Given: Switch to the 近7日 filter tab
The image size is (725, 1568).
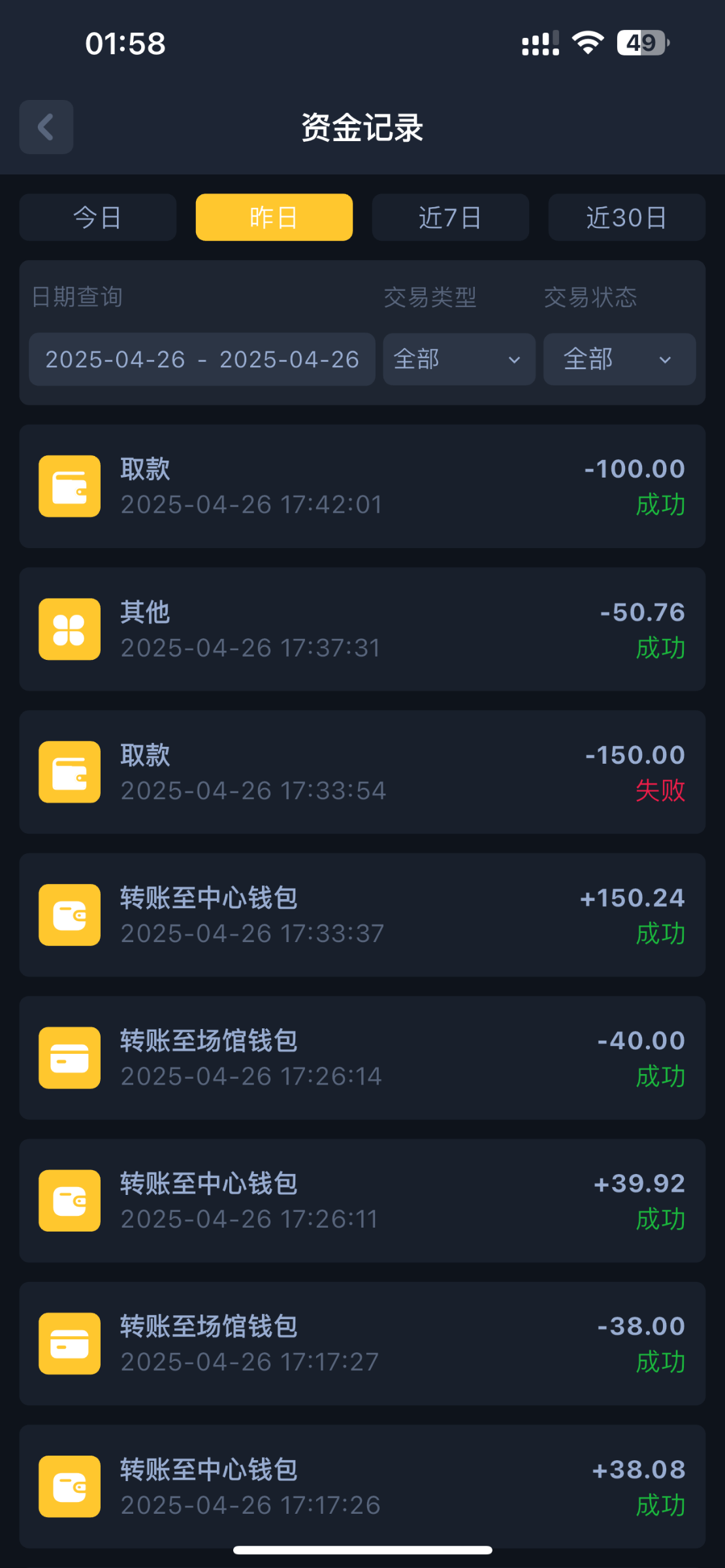Looking at the screenshot, I should (451, 218).
